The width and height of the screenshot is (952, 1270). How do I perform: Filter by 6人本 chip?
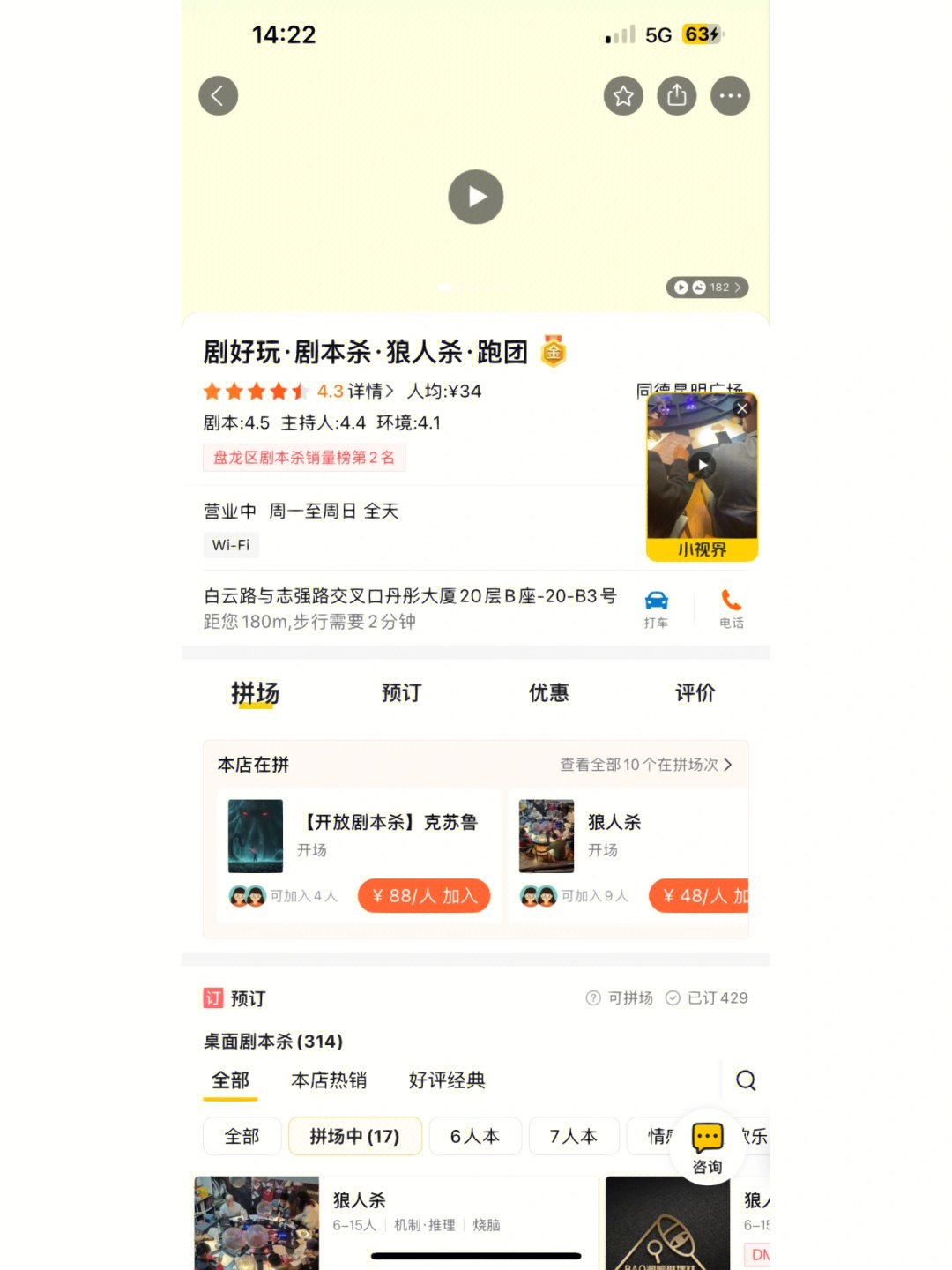click(x=474, y=1136)
